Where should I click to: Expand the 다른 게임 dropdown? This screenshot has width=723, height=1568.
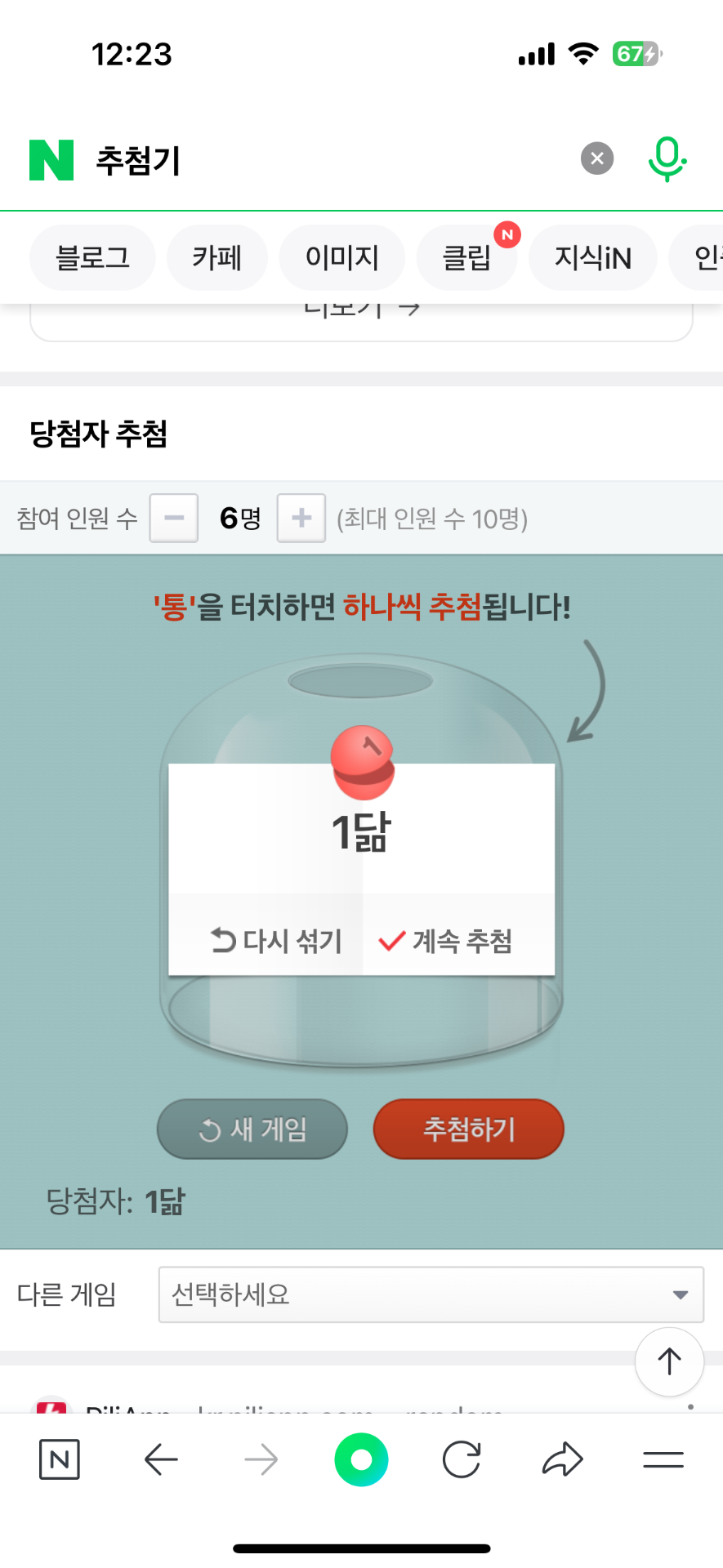(431, 1294)
